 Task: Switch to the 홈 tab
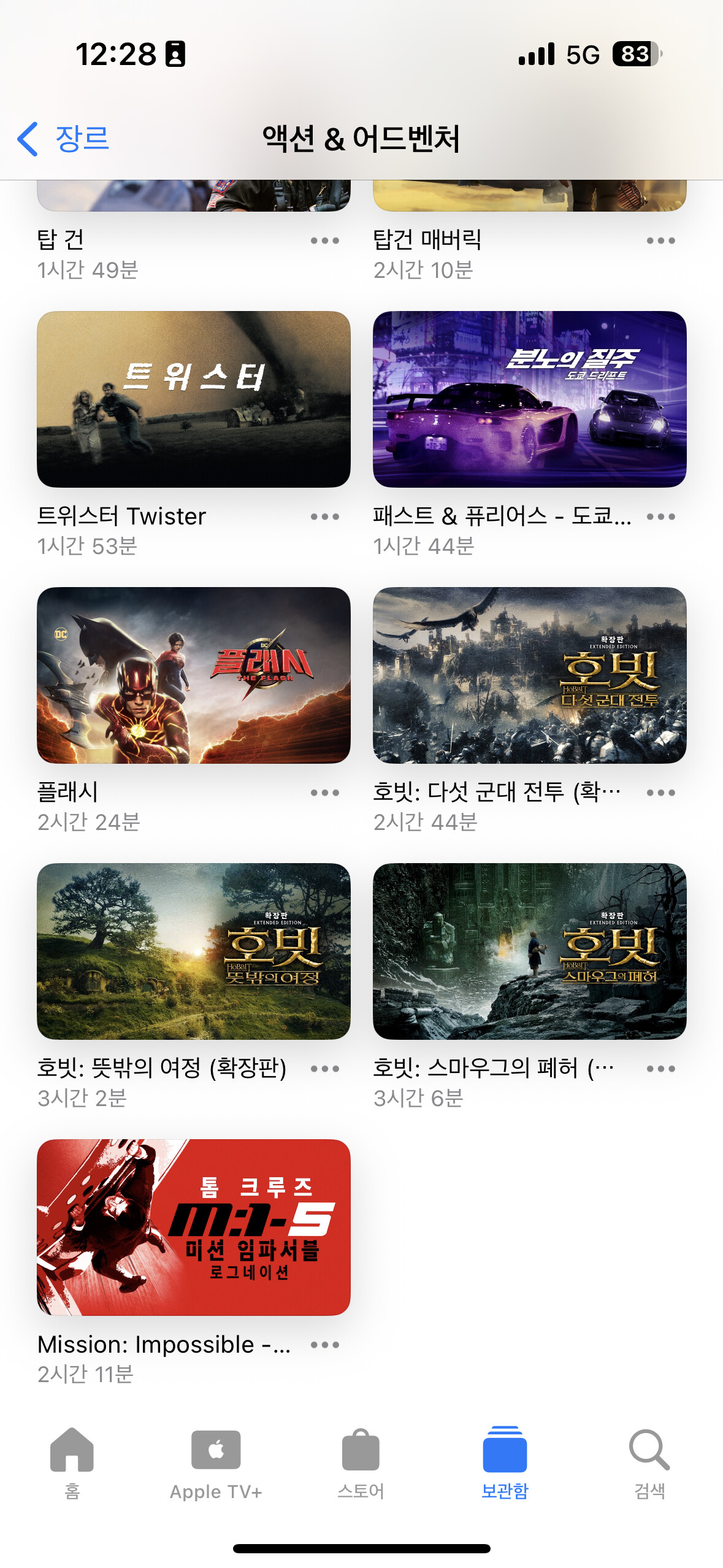[72, 1463]
